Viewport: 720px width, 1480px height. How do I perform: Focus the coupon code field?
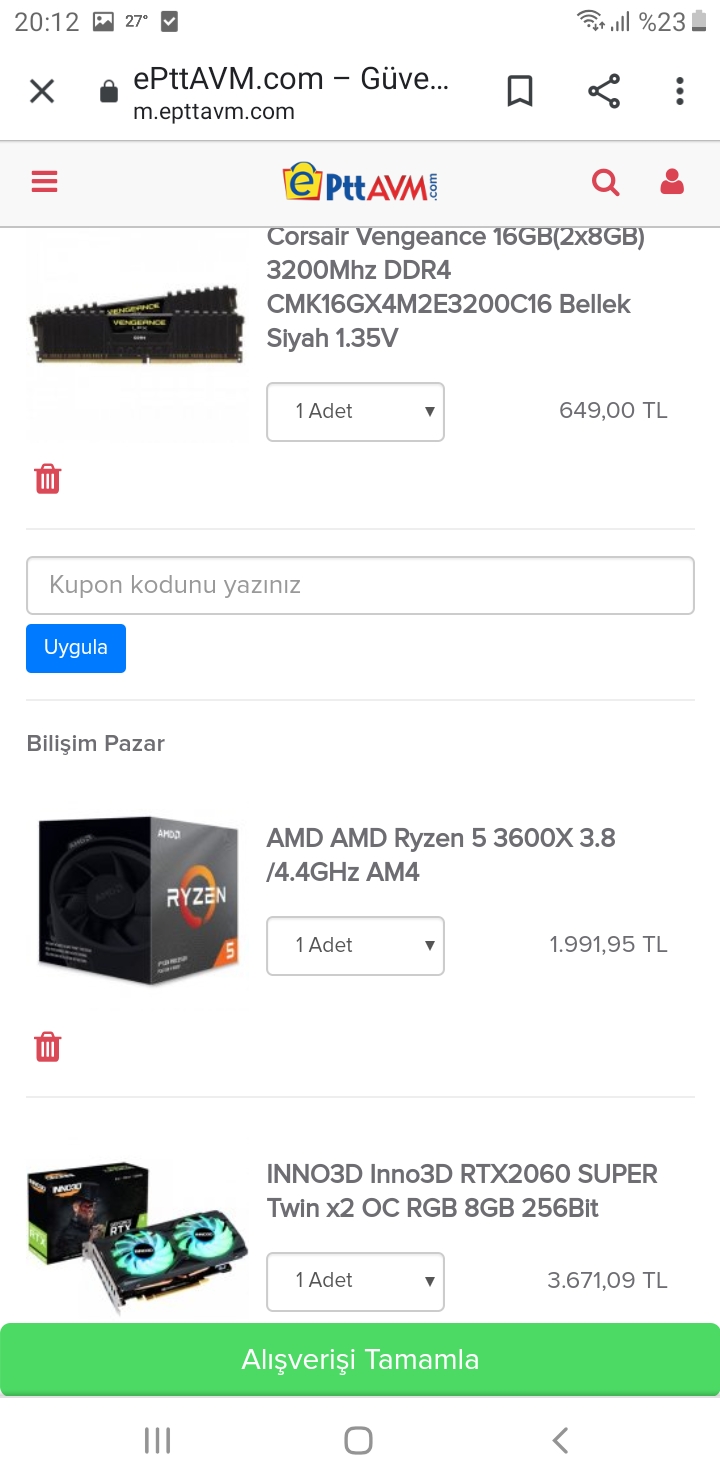[360, 585]
